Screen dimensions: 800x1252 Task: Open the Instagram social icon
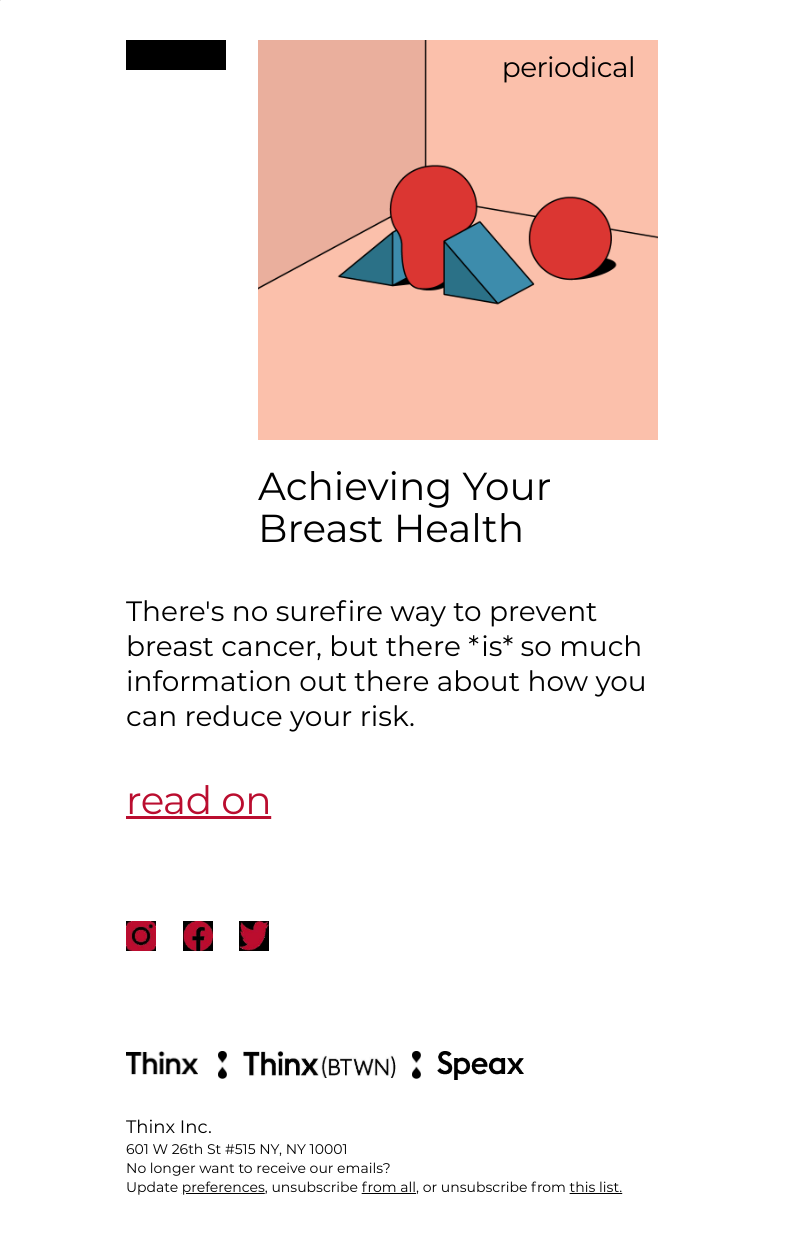pos(141,936)
